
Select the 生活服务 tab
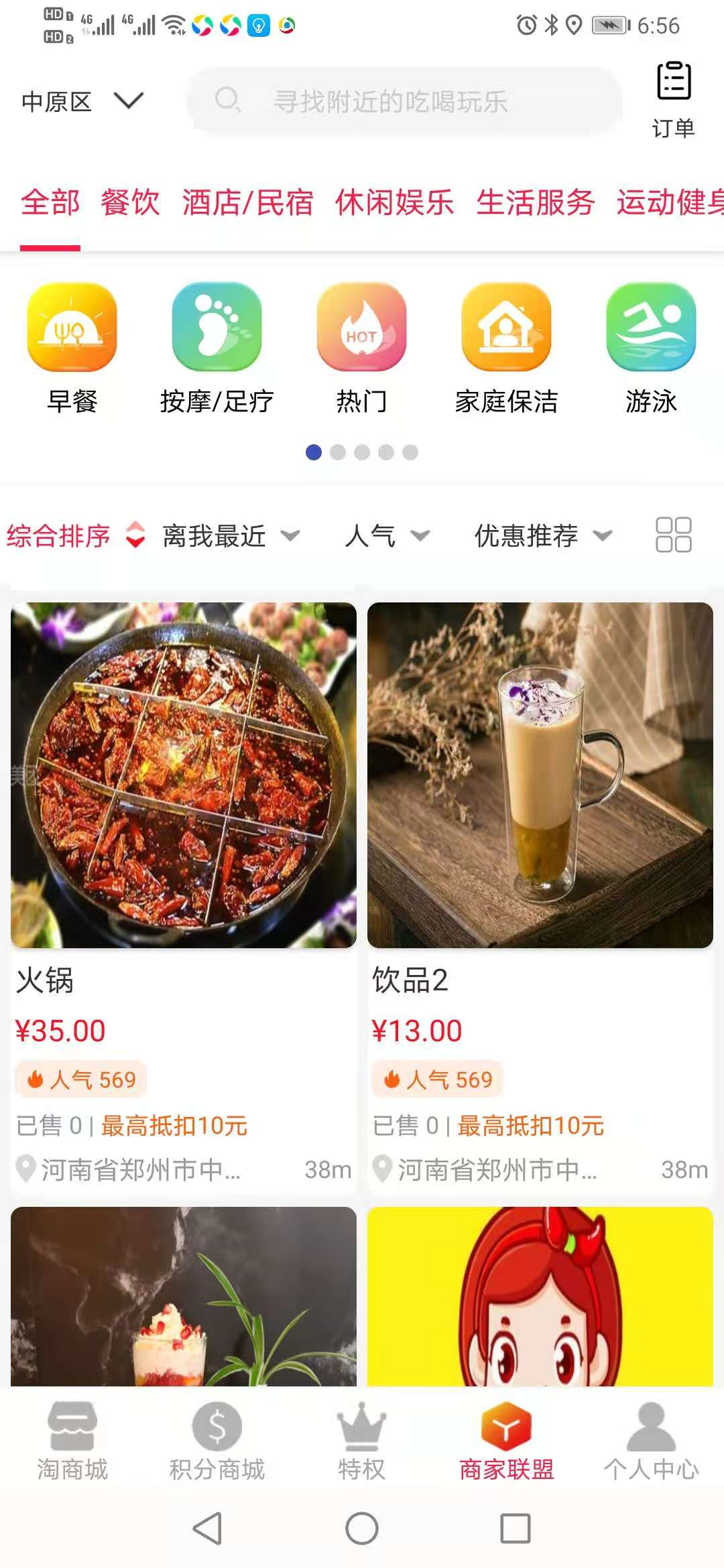[535, 202]
